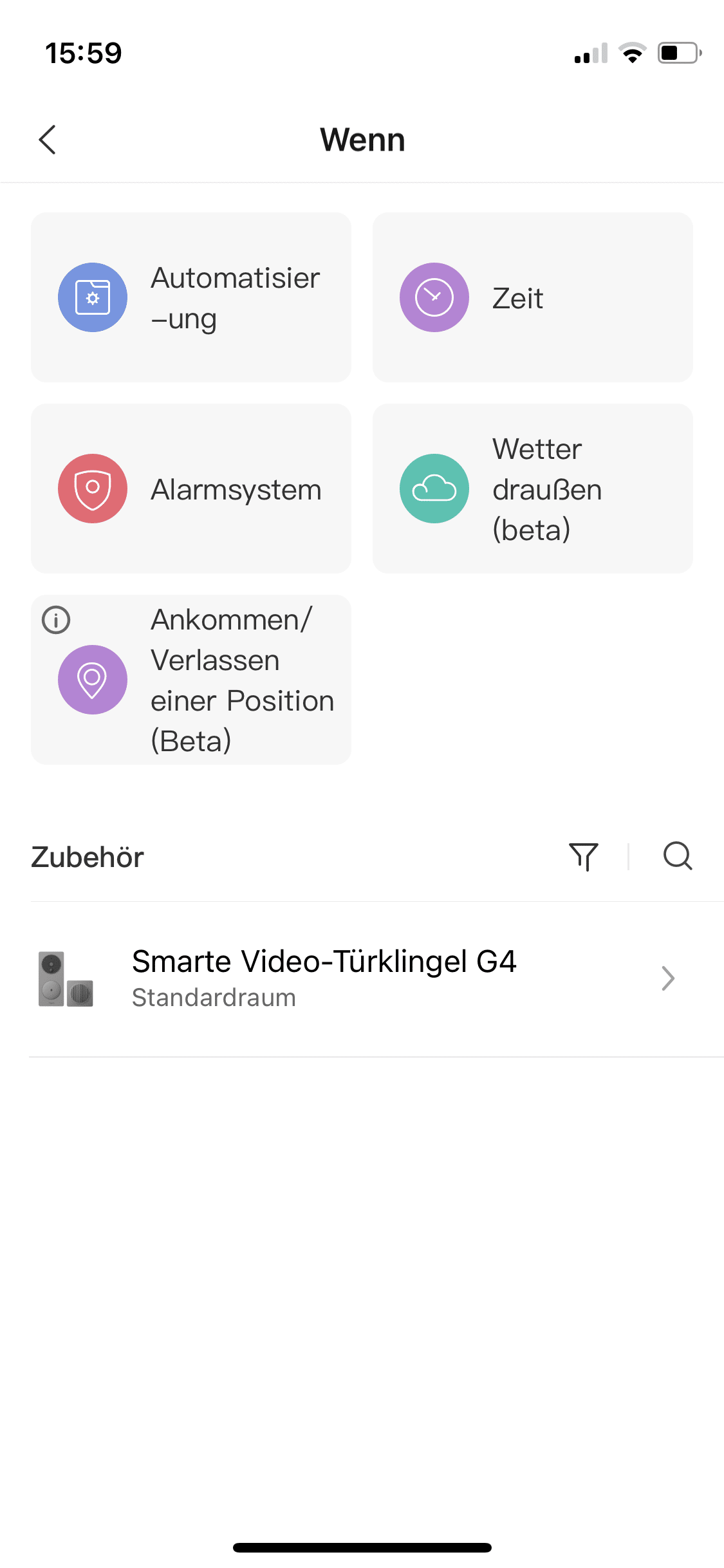Screen dimensions: 724x1568
Task: Open the Alarmsystem trigger option
Action: coord(191,489)
